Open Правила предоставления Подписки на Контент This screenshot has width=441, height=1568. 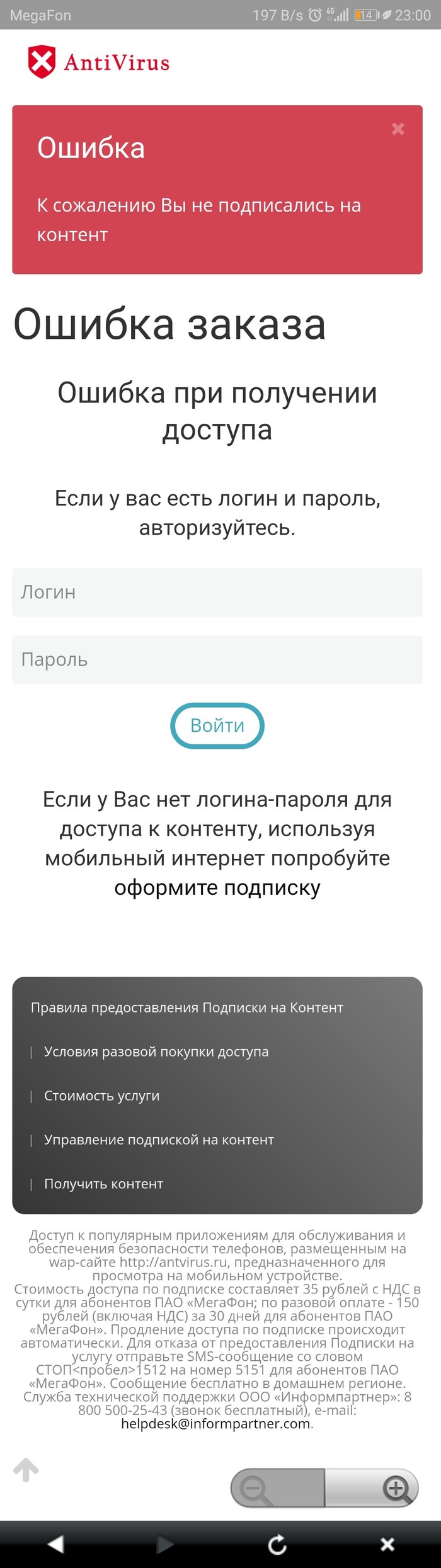coord(186,1008)
